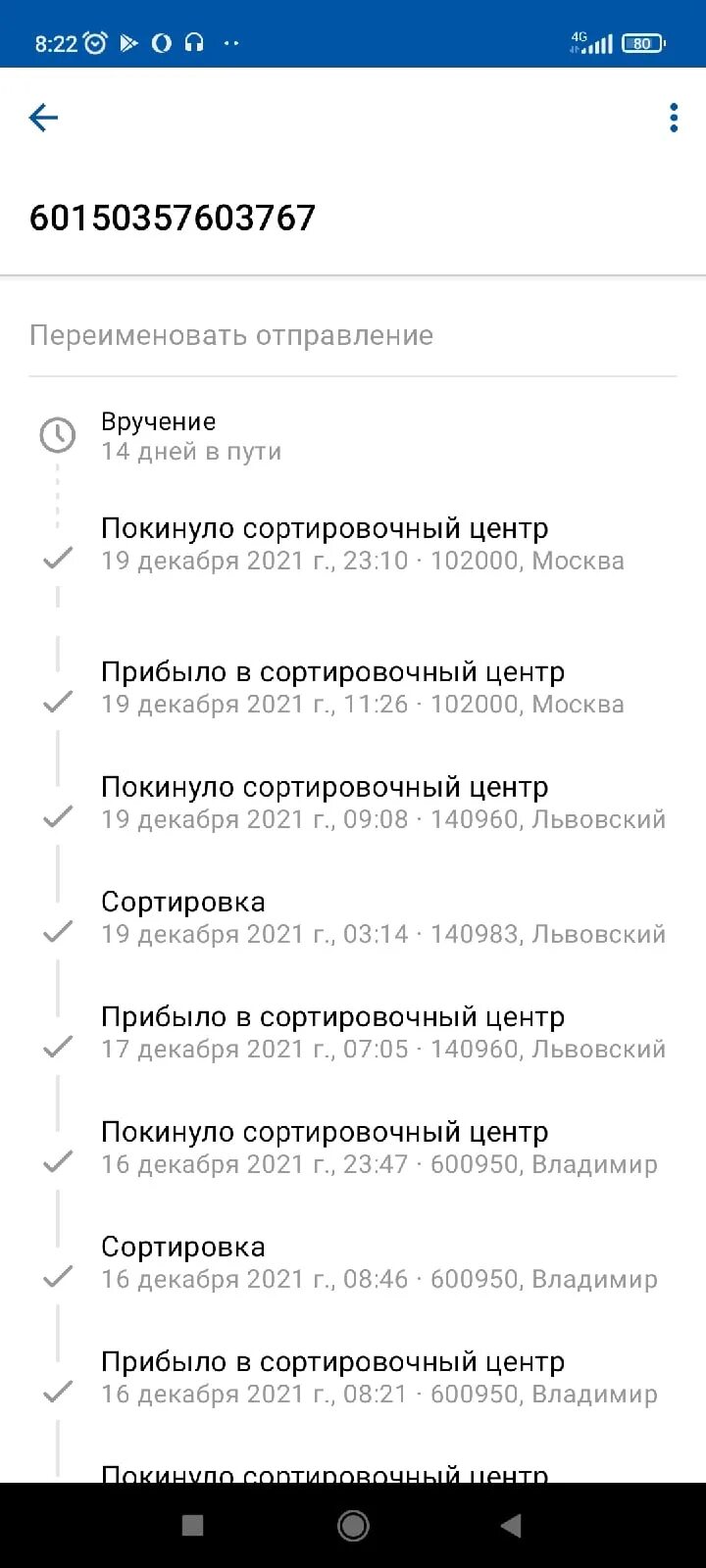Tap the Переименовать отправление field
Screen dimensions: 706x1568
coord(231,335)
